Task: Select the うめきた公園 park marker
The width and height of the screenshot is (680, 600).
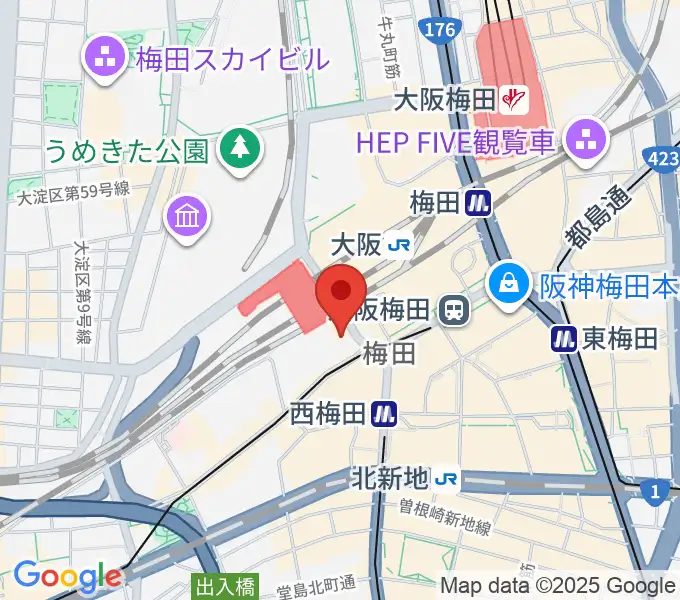Action: pyautogui.click(x=240, y=151)
